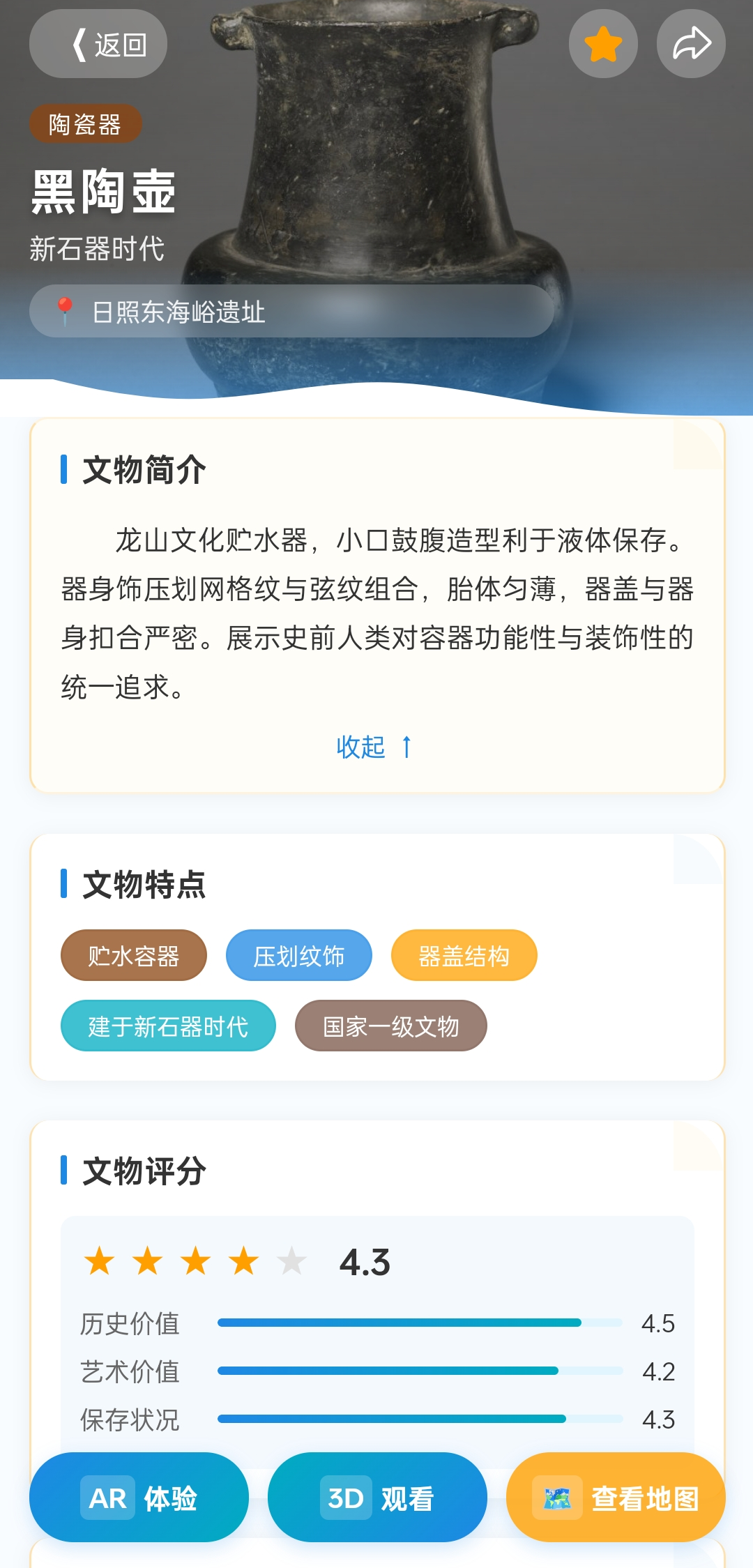
Task: Toggle the 贮水容器 feature tag
Action: coord(133,956)
